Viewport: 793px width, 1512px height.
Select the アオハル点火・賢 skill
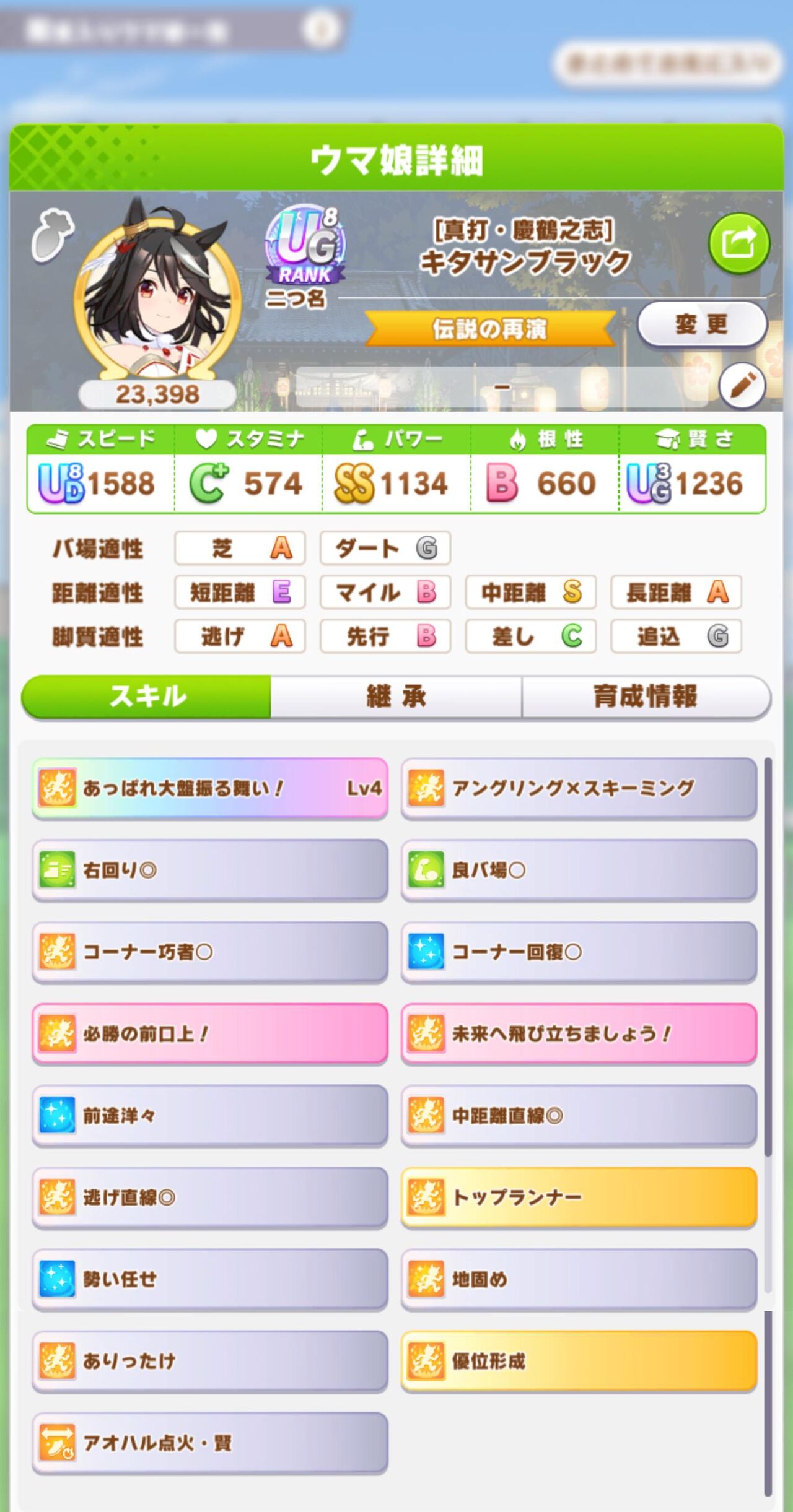click(211, 1444)
